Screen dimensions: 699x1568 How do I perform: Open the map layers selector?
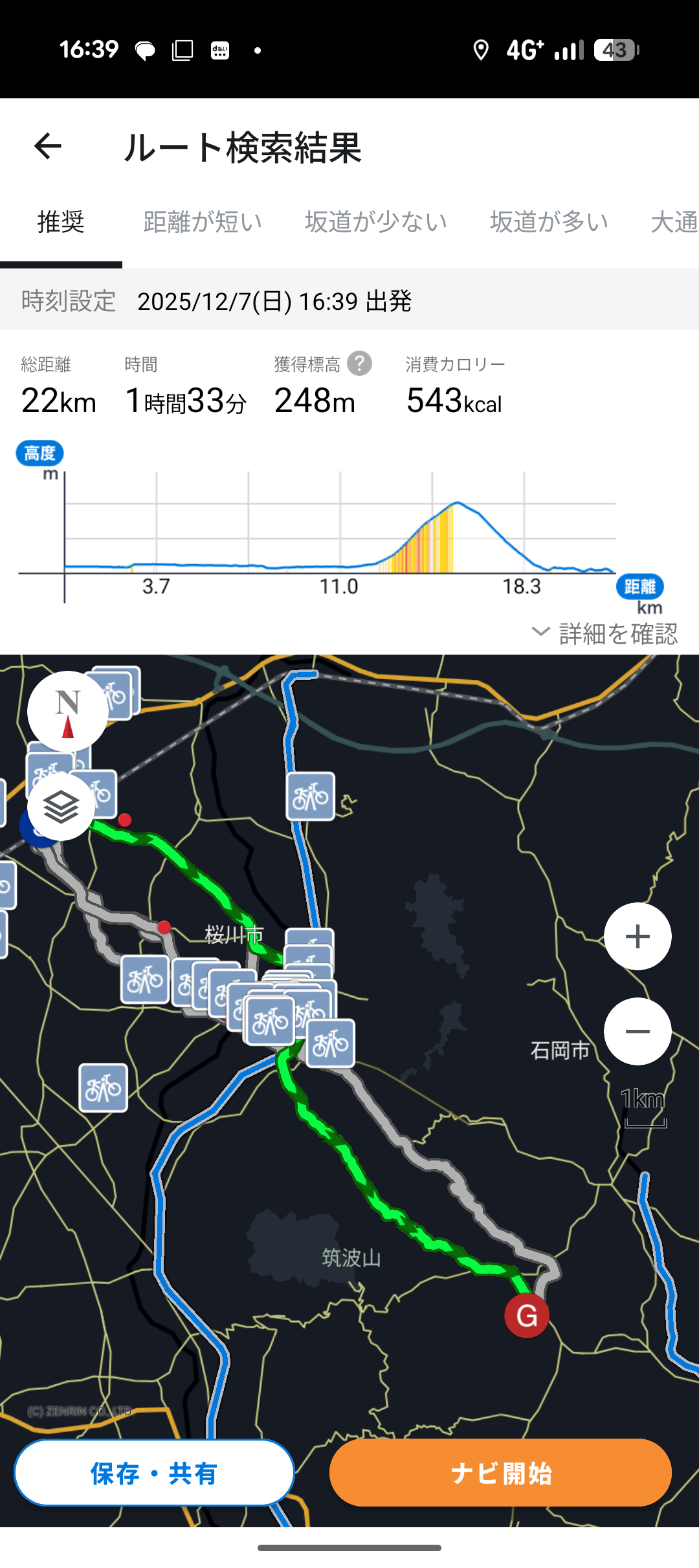61,807
